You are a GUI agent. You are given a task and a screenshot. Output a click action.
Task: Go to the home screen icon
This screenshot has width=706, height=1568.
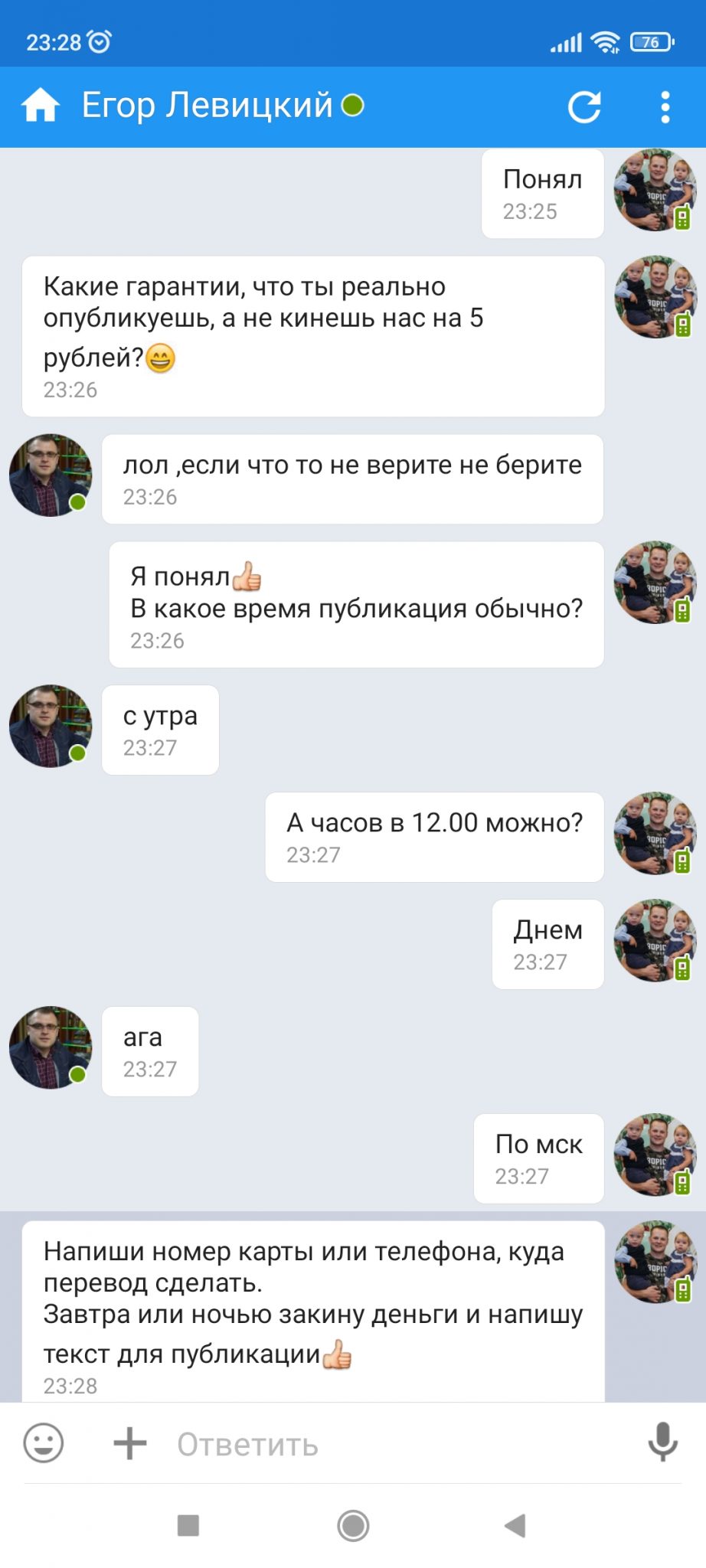(x=41, y=106)
